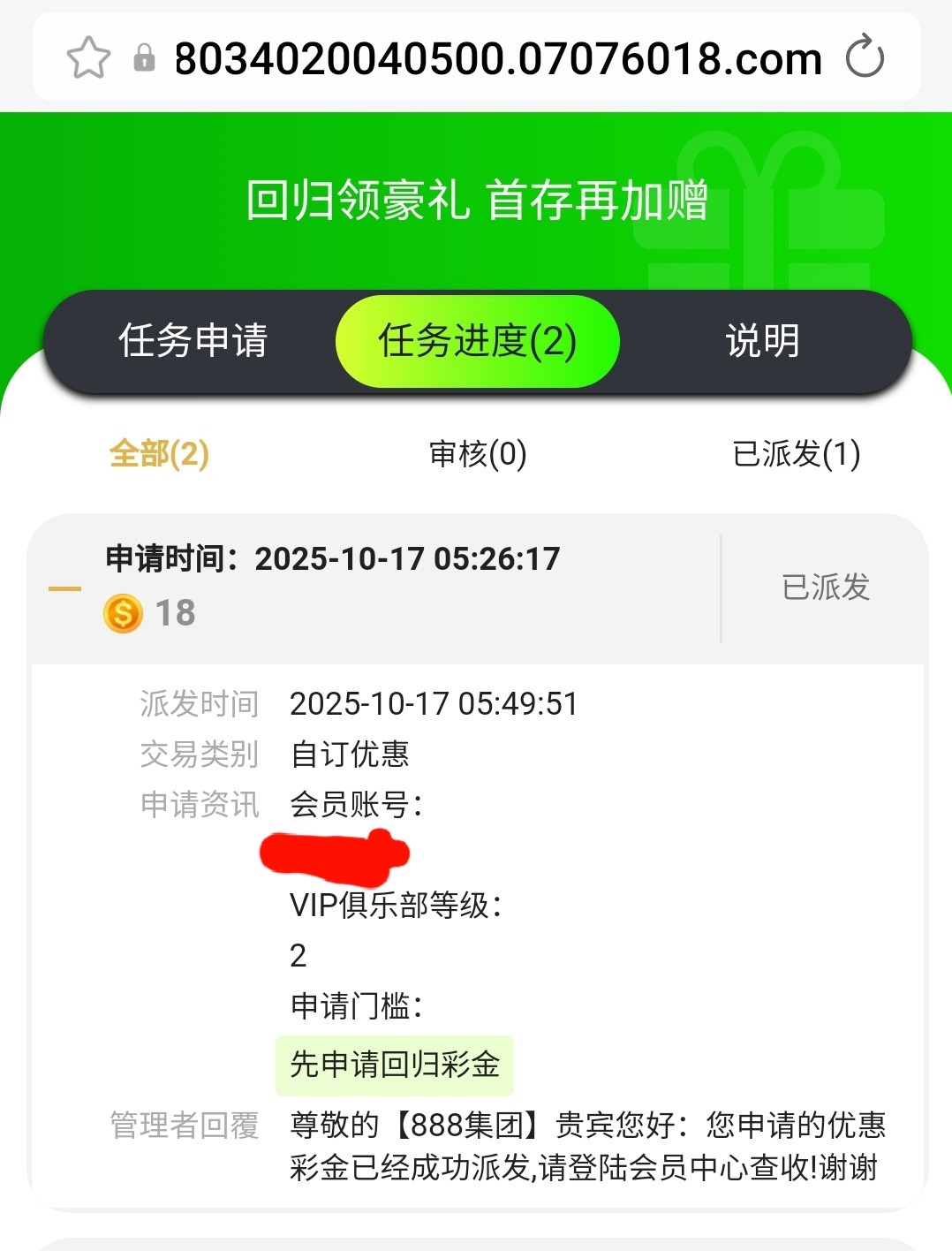
Task: Tap the address bar URL
Action: coord(498,59)
